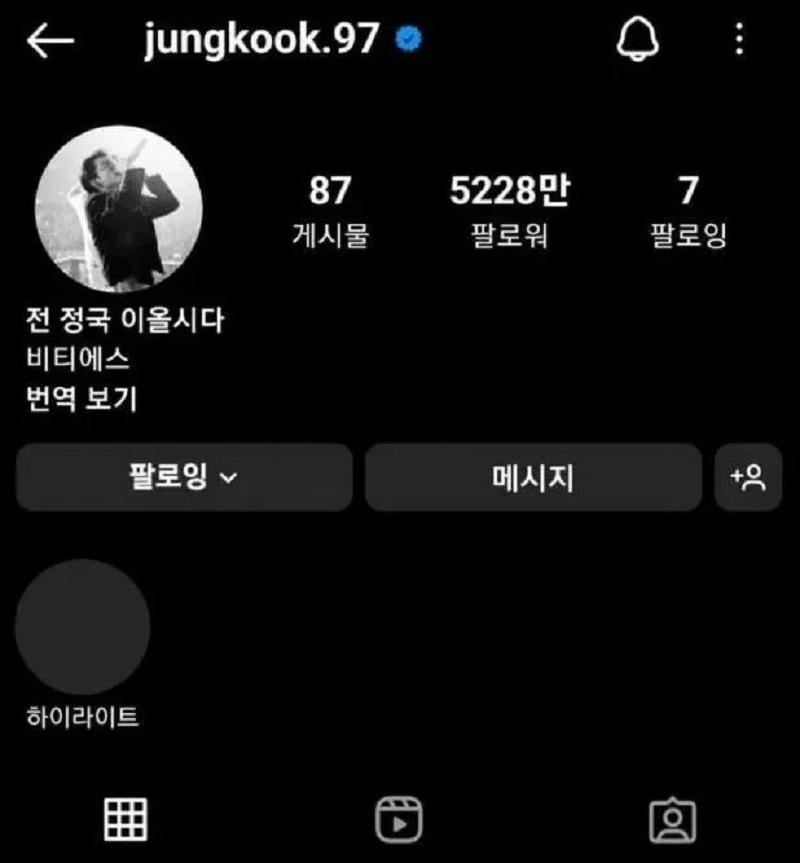Switch to the posts grid tab
The width and height of the screenshot is (800, 863).
(x=127, y=820)
